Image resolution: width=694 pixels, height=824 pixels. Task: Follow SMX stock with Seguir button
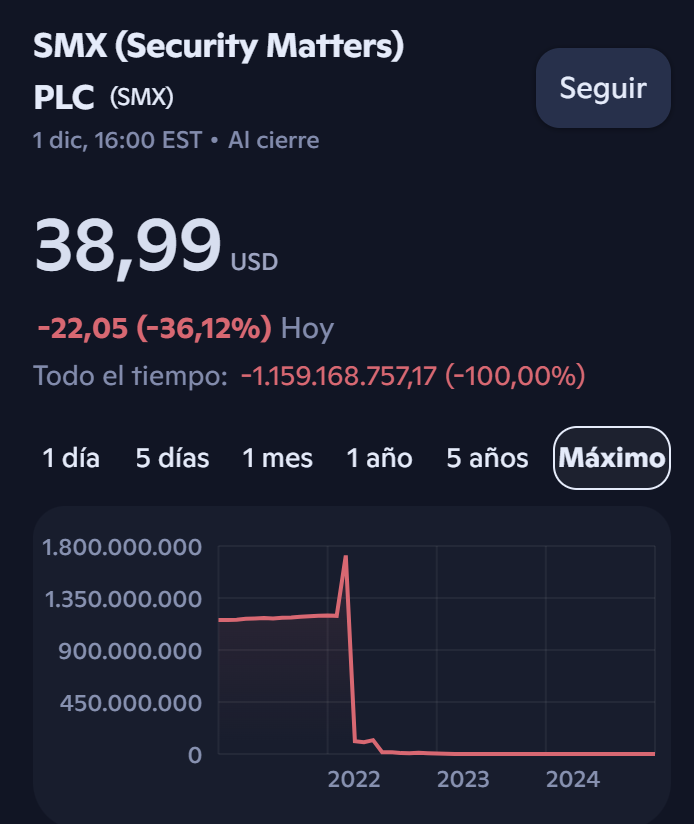(603, 88)
